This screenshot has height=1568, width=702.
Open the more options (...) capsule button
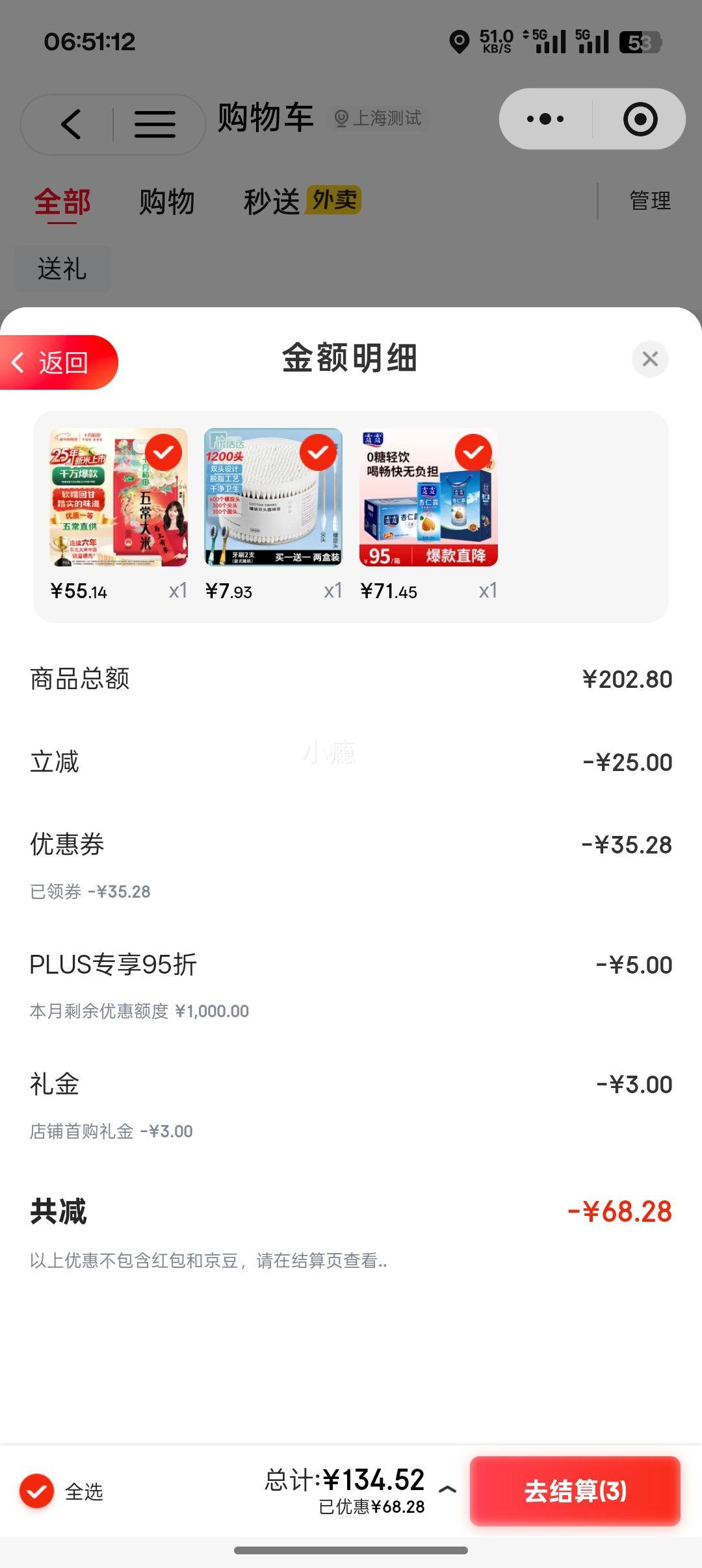pyautogui.click(x=545, y=119)
